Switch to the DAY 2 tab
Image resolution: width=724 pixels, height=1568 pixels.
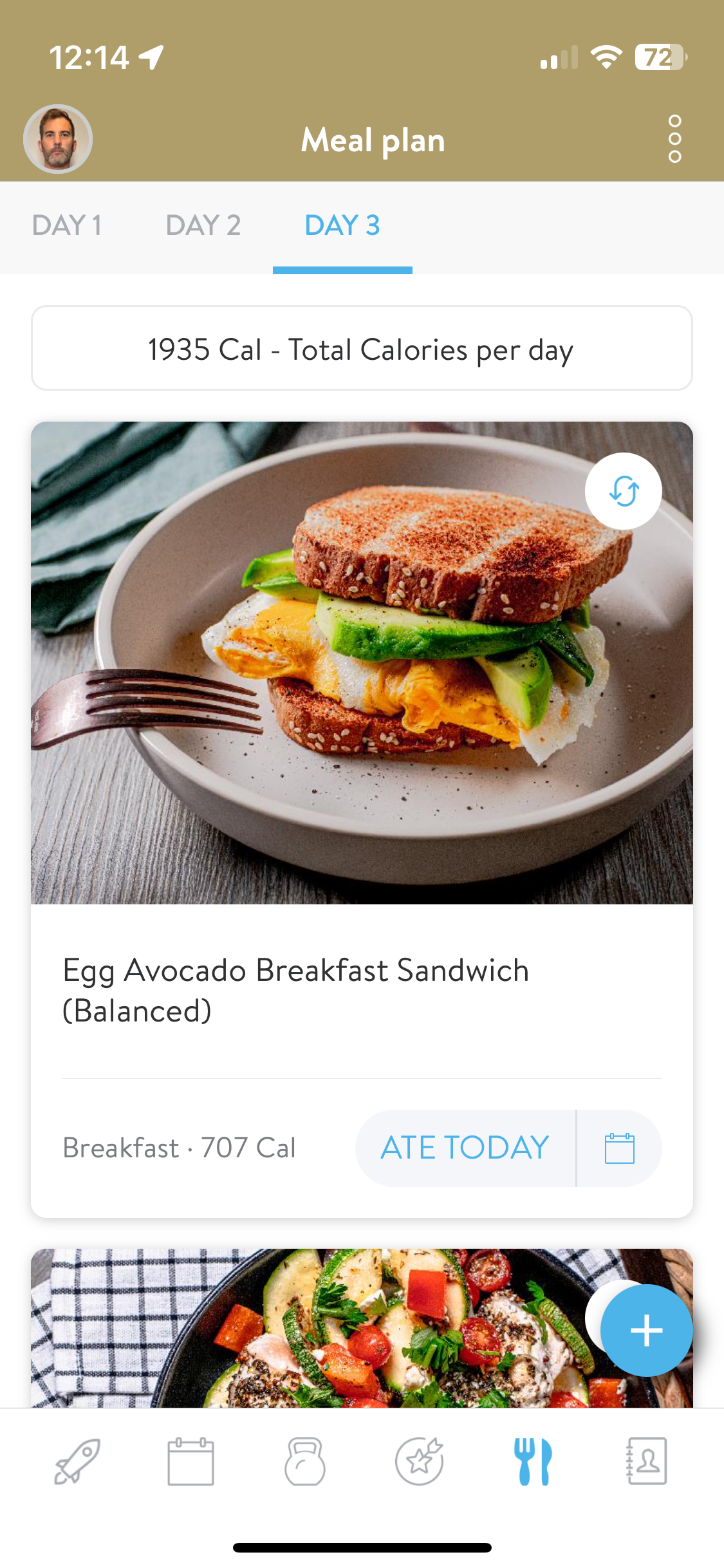[x=203, y=226]
